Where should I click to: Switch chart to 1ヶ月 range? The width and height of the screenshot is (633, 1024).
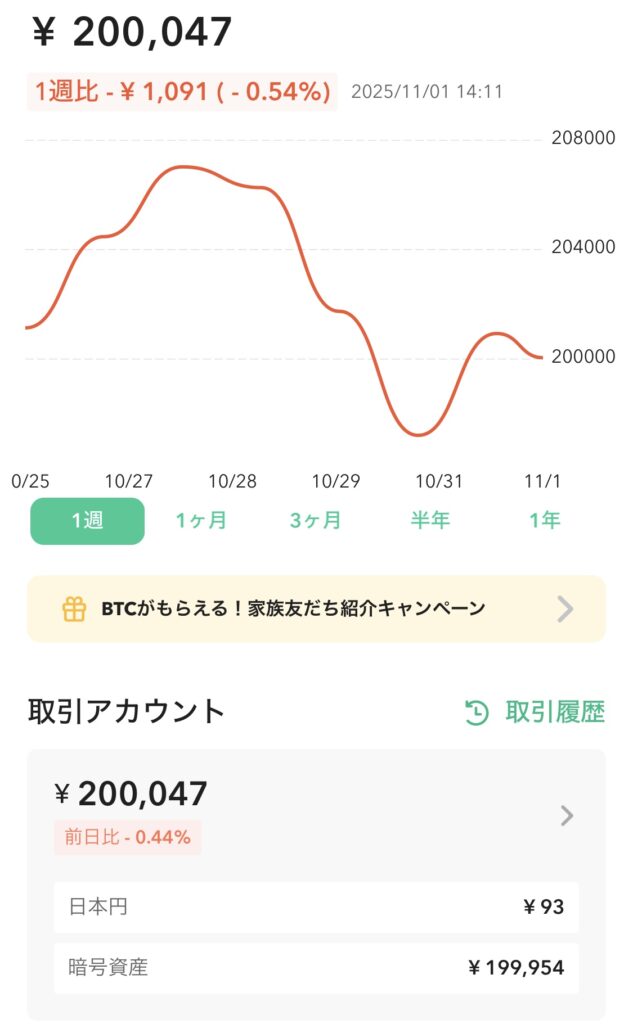tap(201, 521)
